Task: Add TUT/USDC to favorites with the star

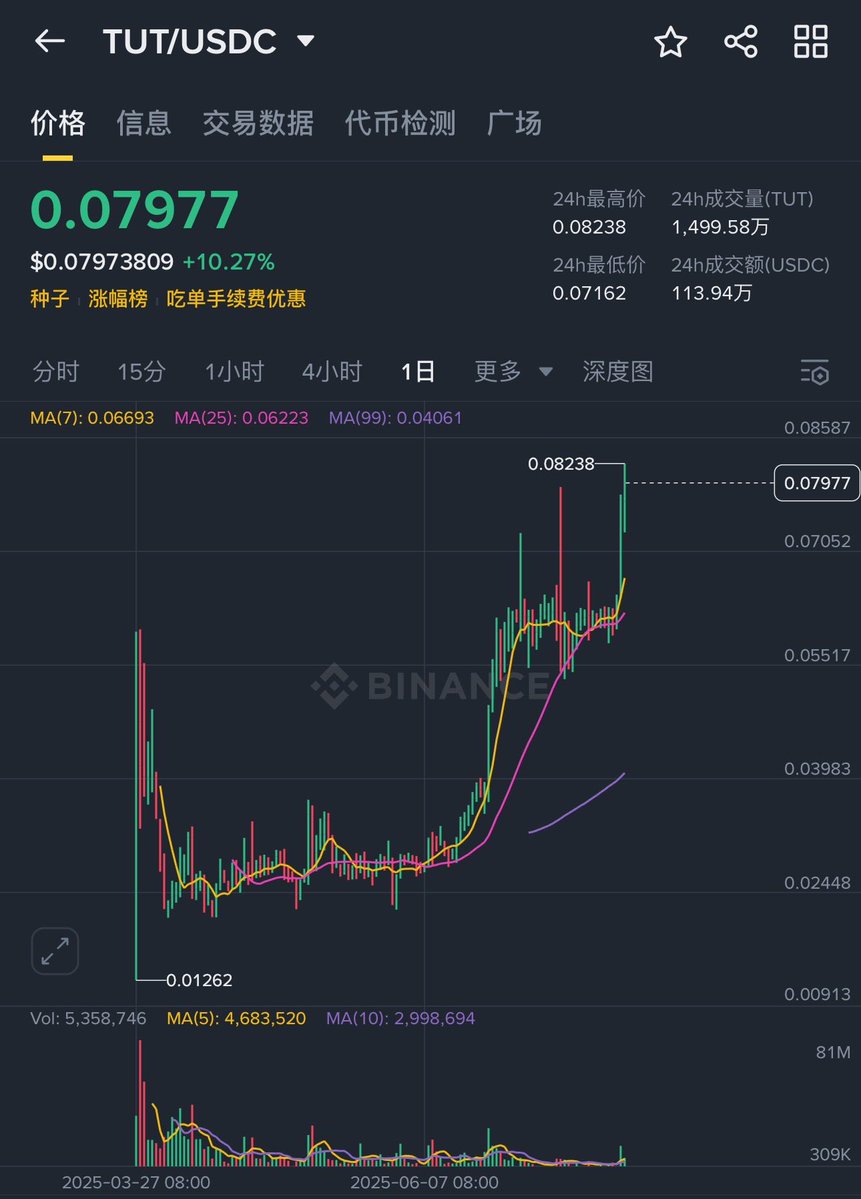Action: pos(670,42)
